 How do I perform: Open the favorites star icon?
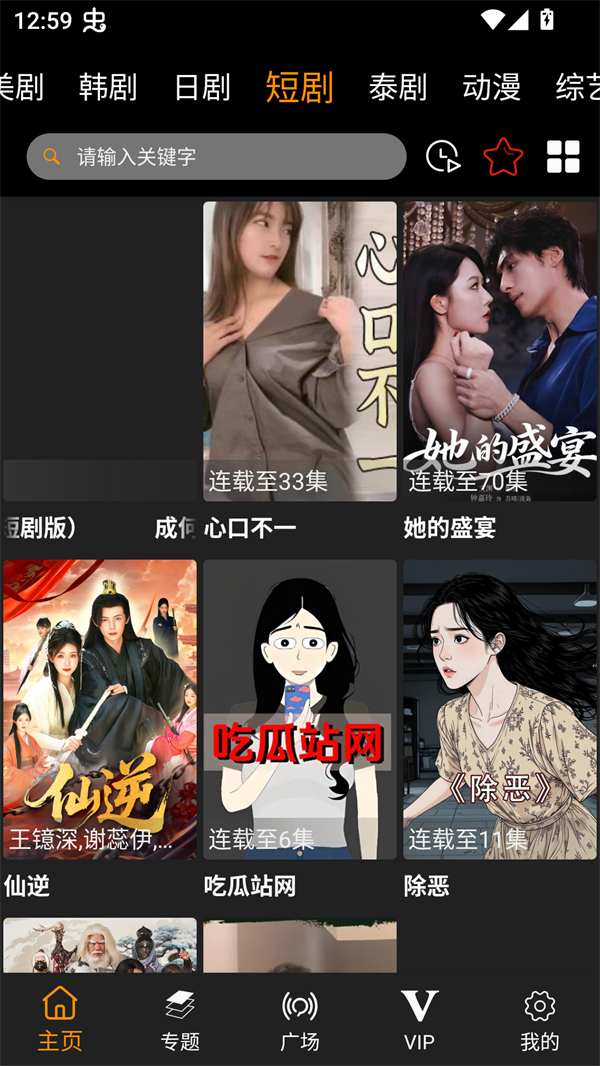pos(503,157)
